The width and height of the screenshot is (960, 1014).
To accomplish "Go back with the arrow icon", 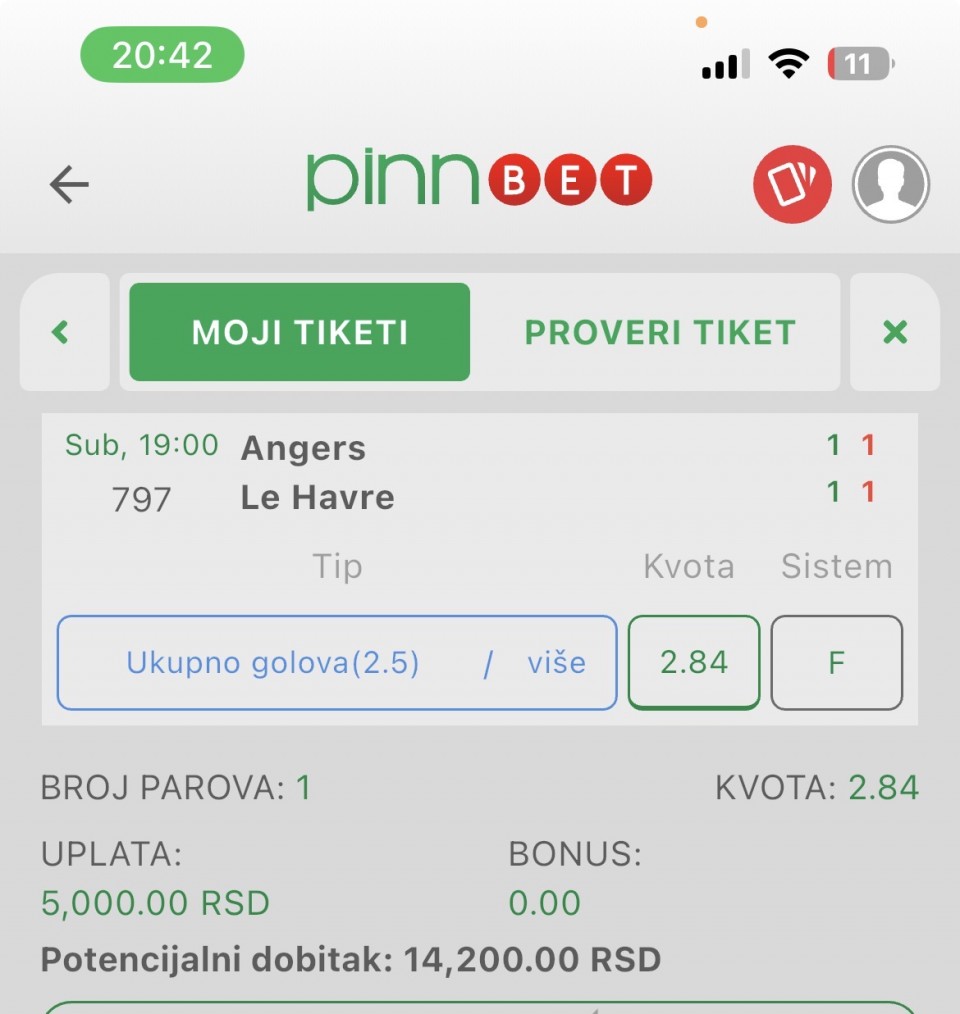I will pos(69,184).
